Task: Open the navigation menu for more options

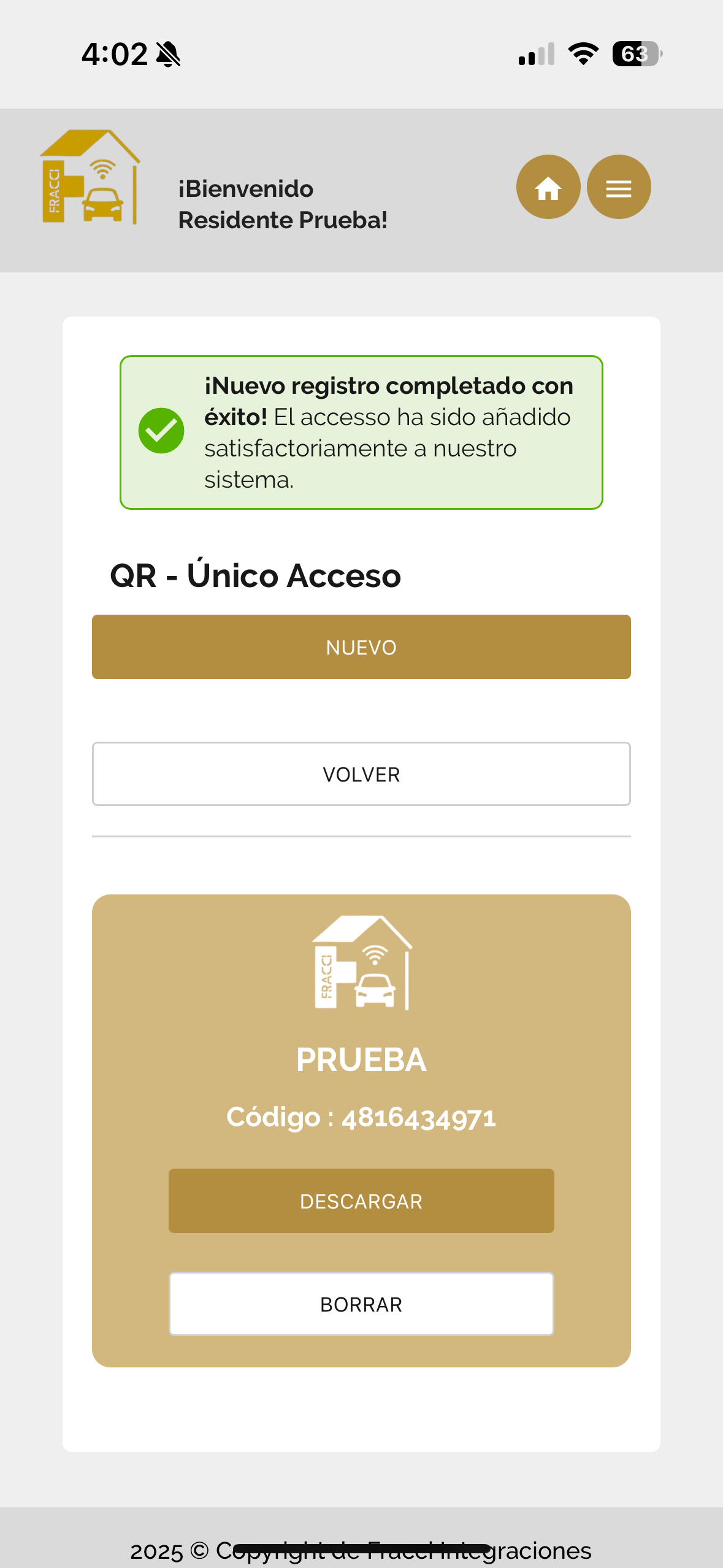Action: click(x=619, y=186)
